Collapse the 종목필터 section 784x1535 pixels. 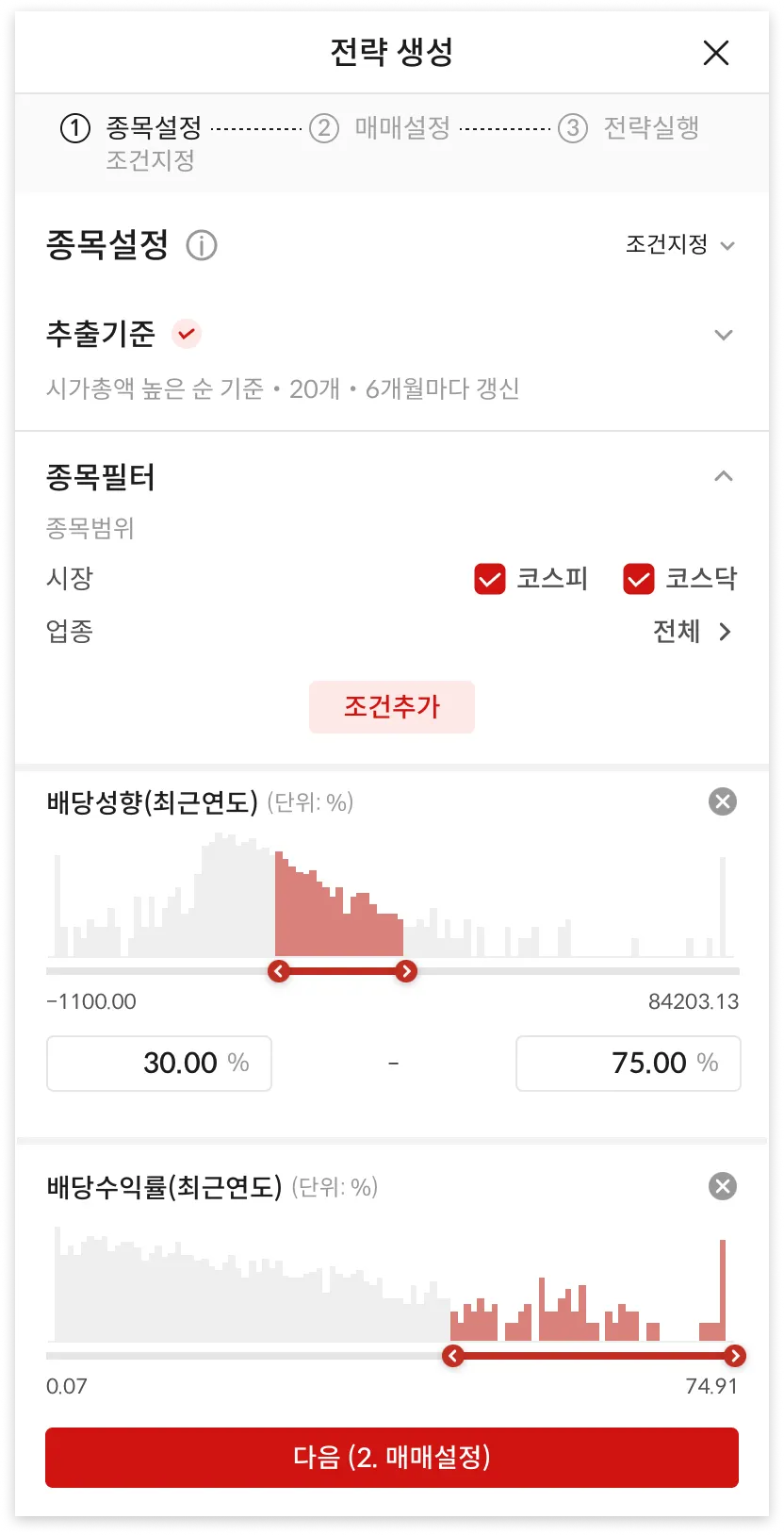(723, 476)
